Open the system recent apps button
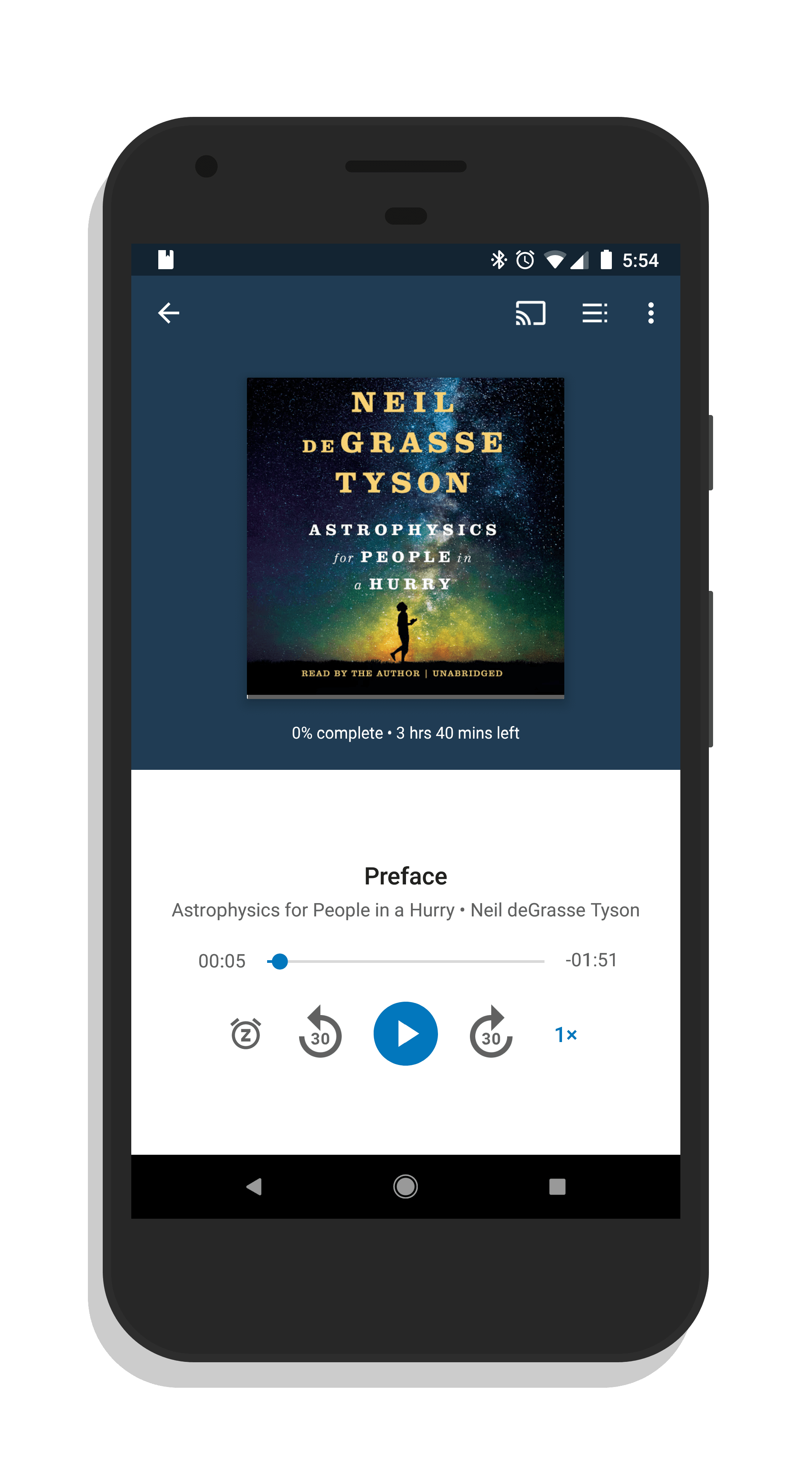 pos(557,1186)
